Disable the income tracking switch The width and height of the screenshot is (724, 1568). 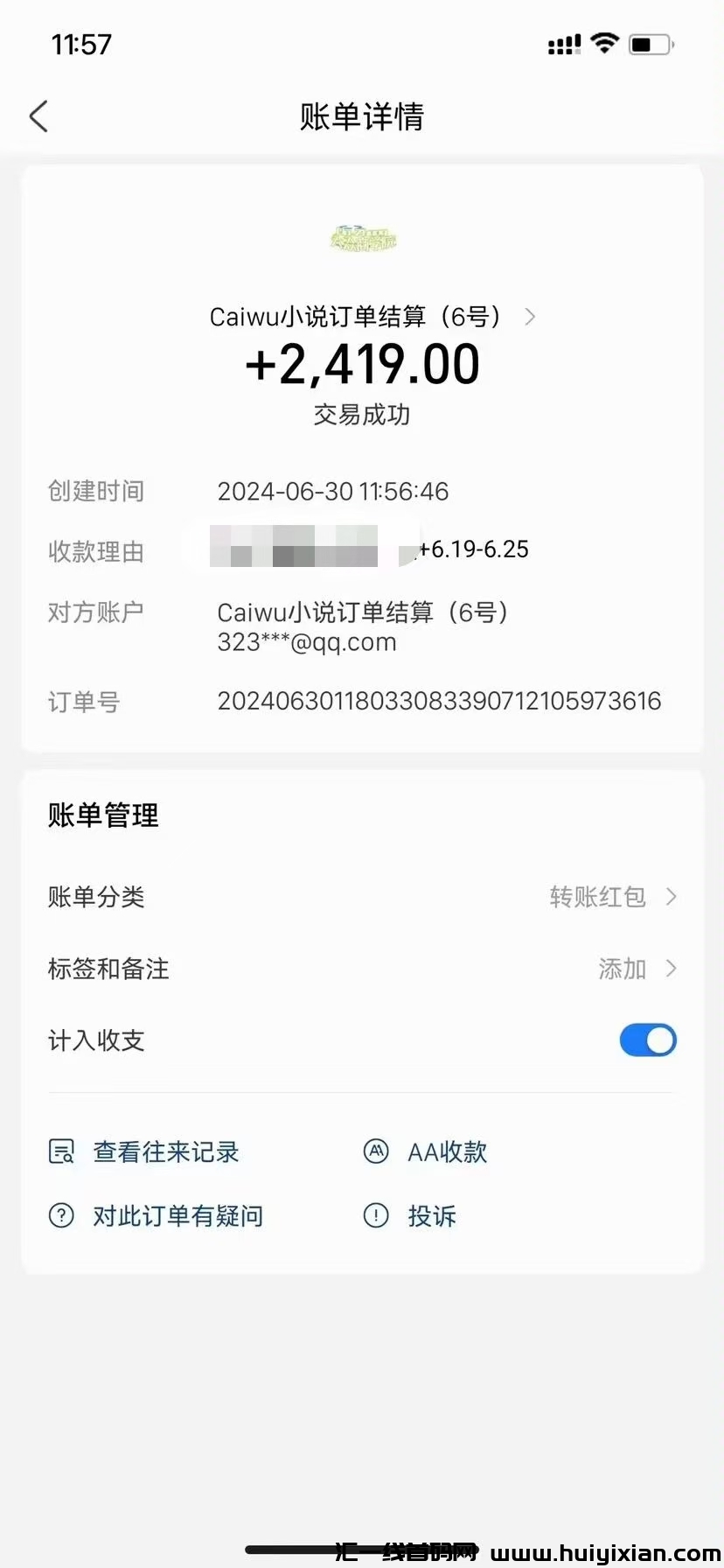(647, 1040)
